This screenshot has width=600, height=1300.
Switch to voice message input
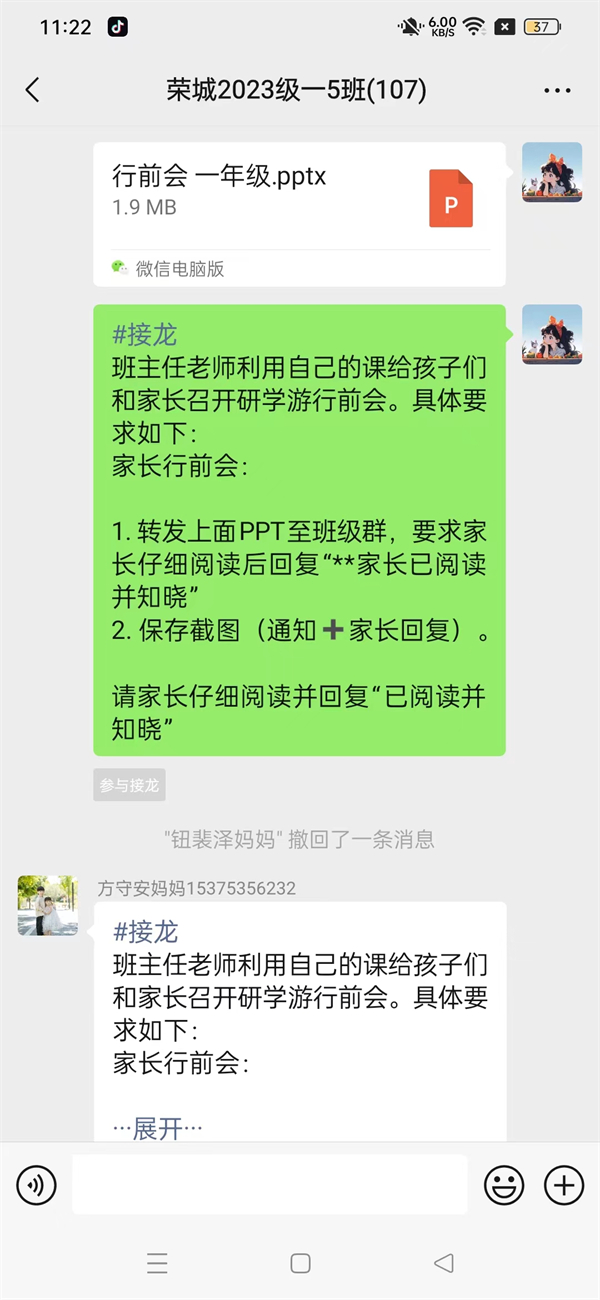tap(36, 1186)
